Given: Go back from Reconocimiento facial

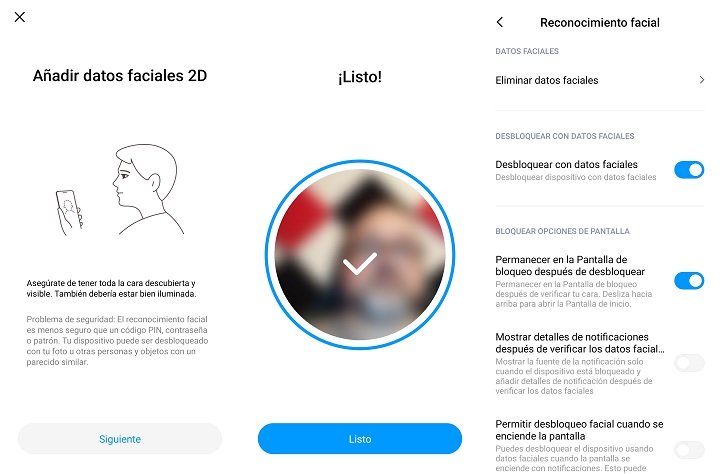Looking at the screenshot, I should (500, 22).
